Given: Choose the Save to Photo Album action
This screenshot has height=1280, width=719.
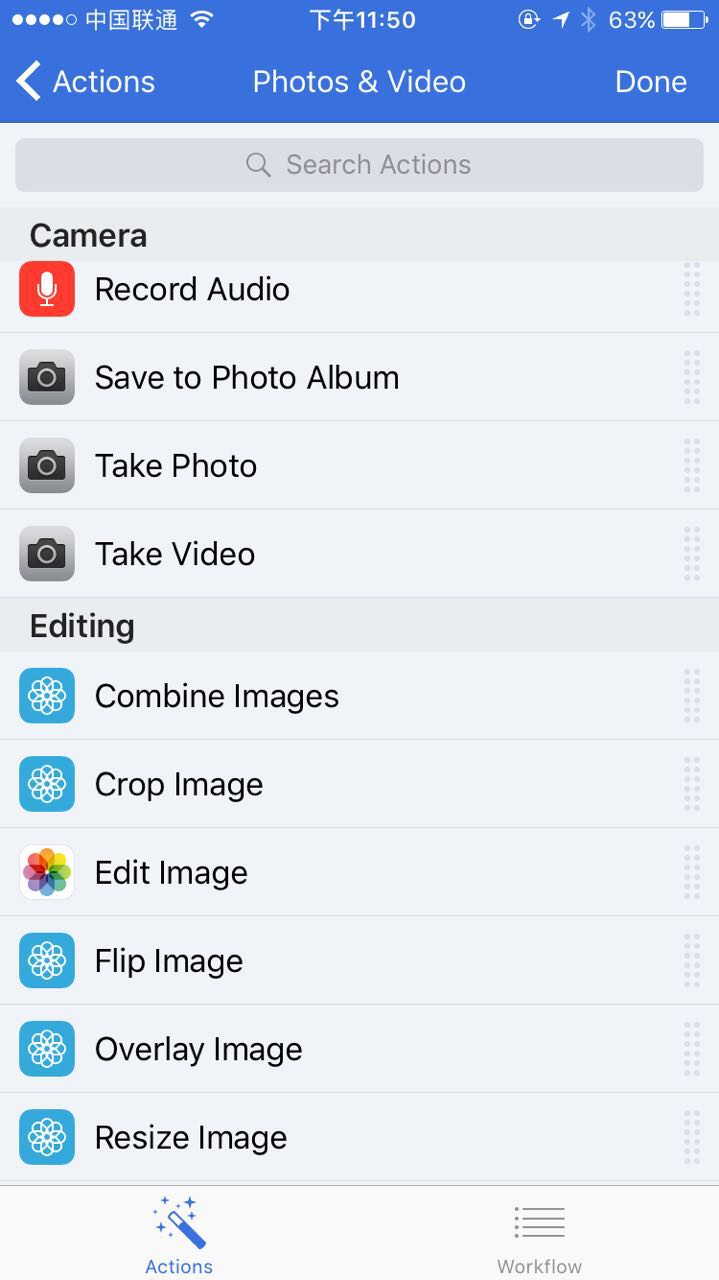Looking at the screenshot, I should click(246, 378).
